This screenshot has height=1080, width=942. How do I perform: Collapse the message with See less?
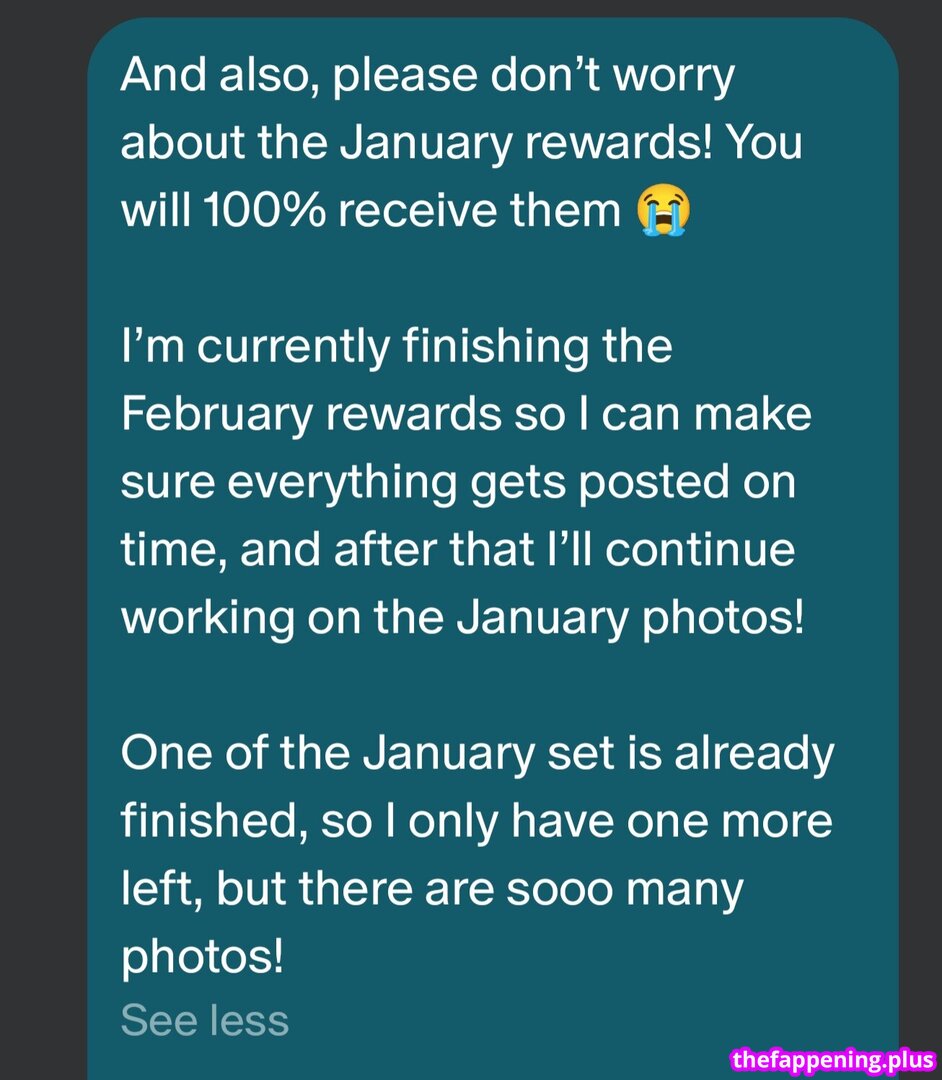pos(205,1021)
